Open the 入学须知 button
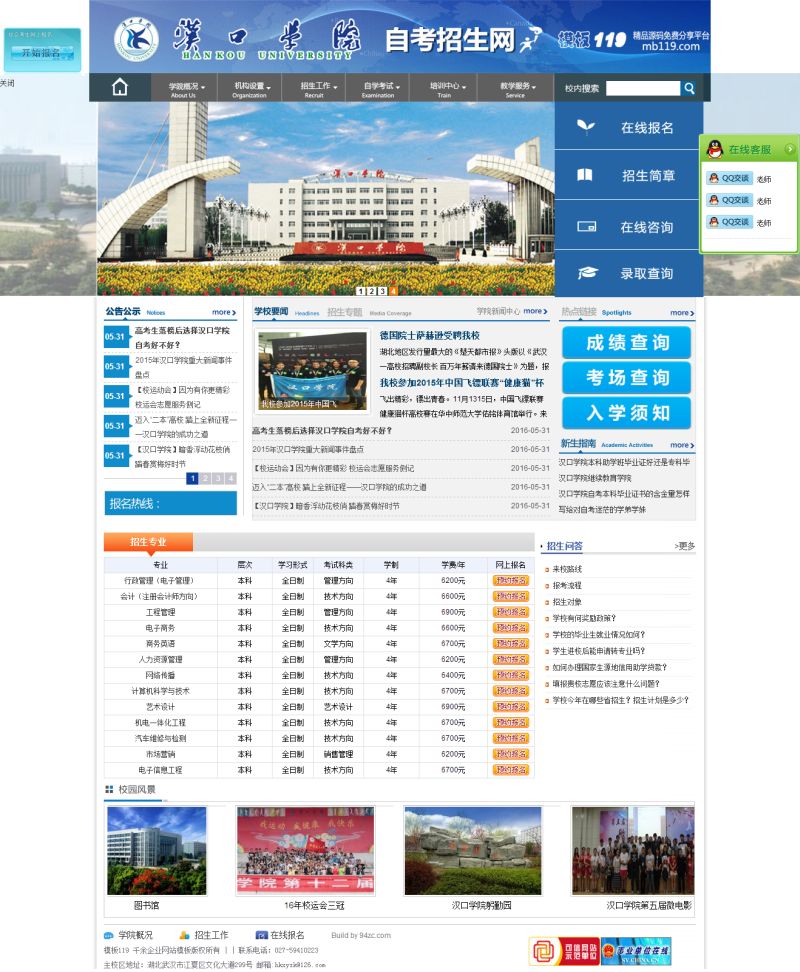 pyautogui.click(x=627, y=413)
